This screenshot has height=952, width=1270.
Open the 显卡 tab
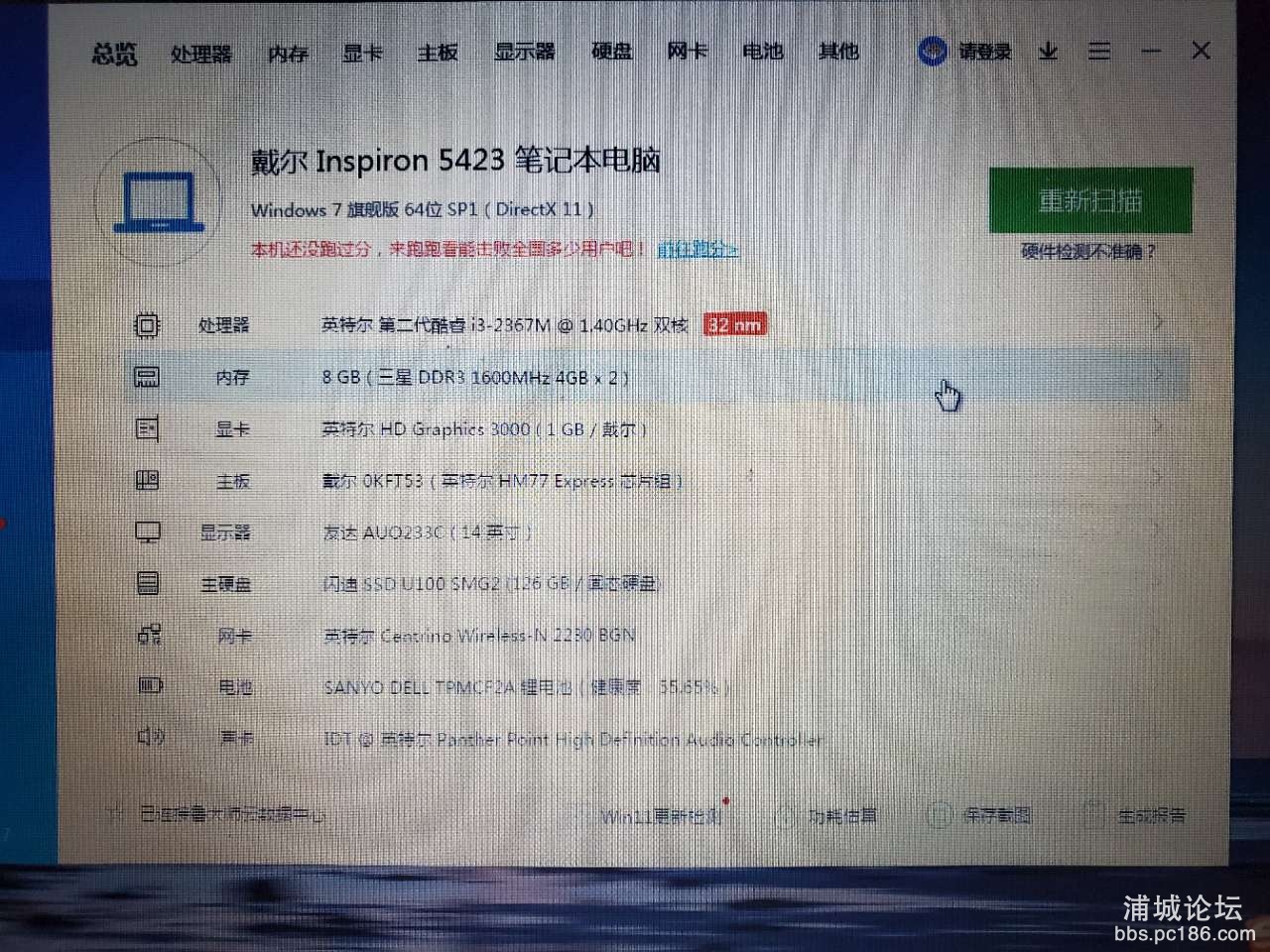tap(362, 53)
